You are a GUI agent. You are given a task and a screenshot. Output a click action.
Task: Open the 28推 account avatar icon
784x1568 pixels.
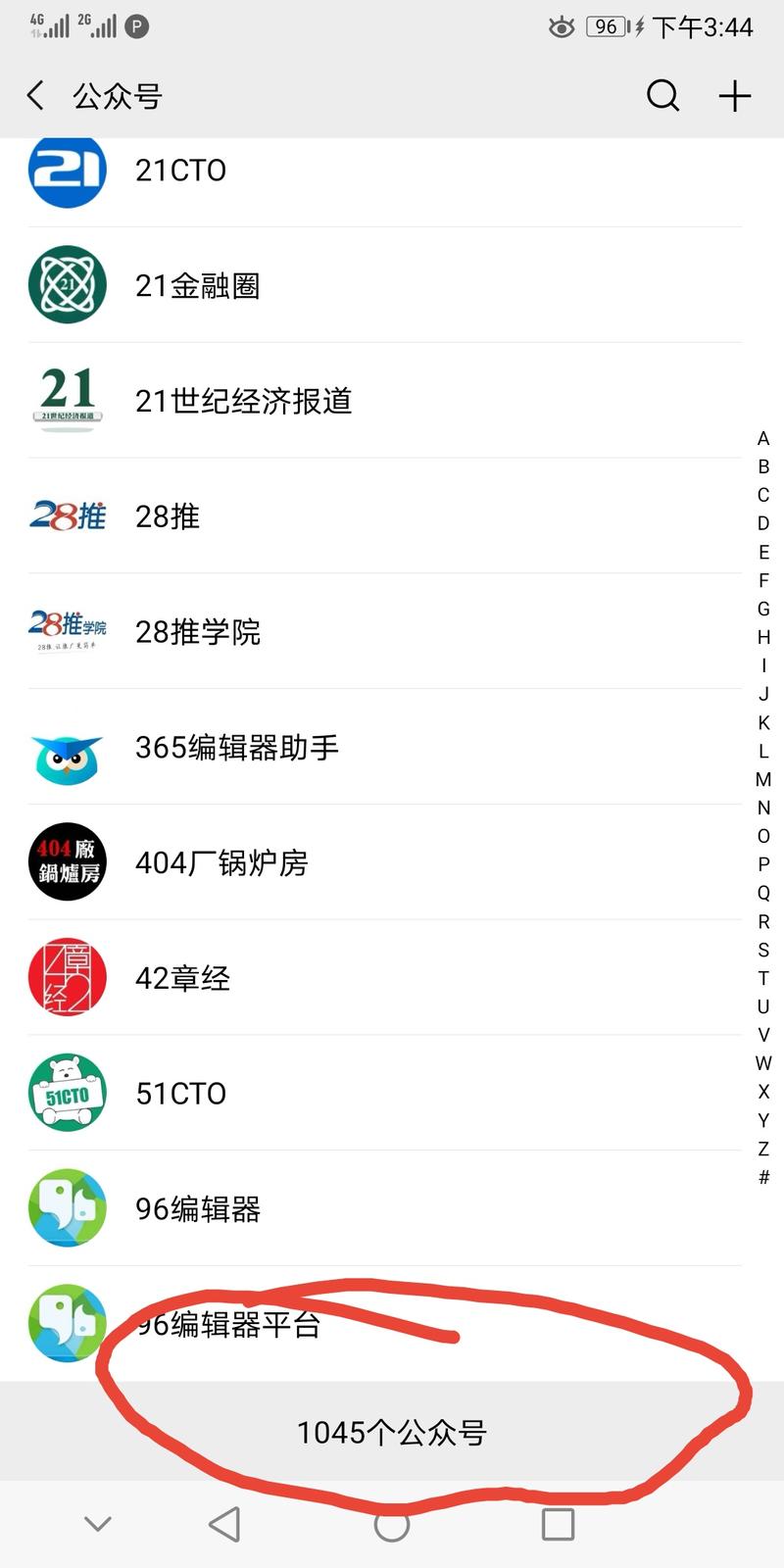coord(67,516)
